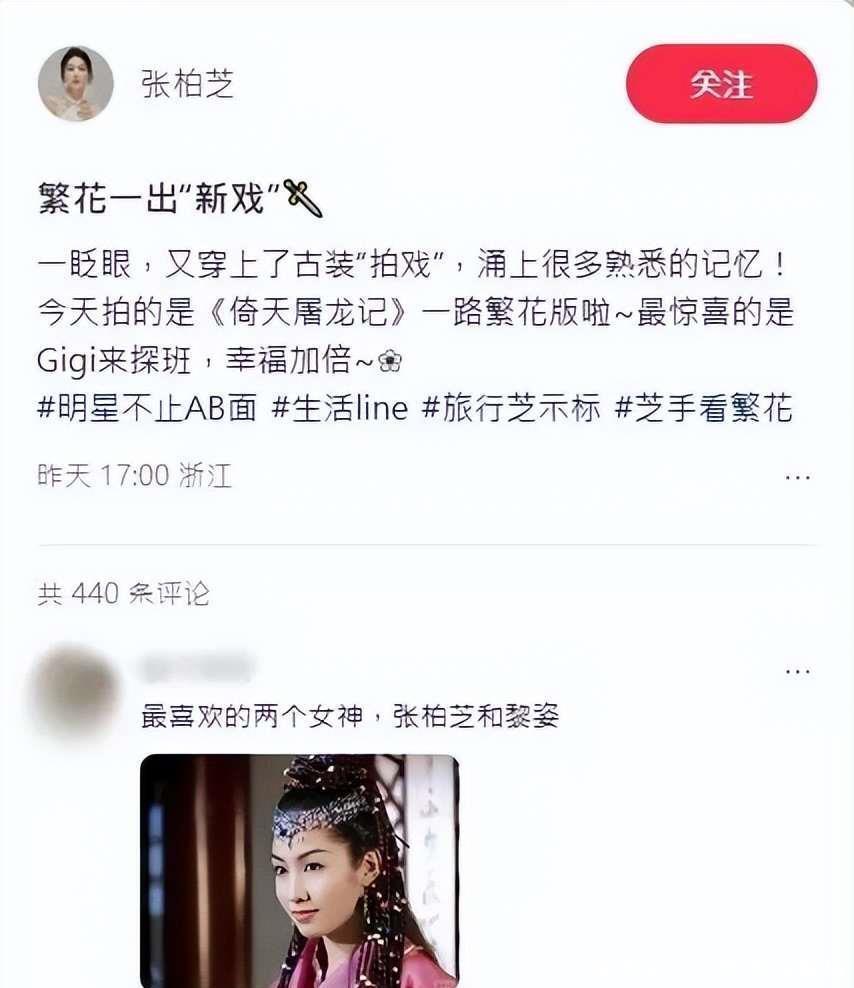Open hashtag #芝手看繁花
Viewport: 854px width, 988px height.
point(703,409)
